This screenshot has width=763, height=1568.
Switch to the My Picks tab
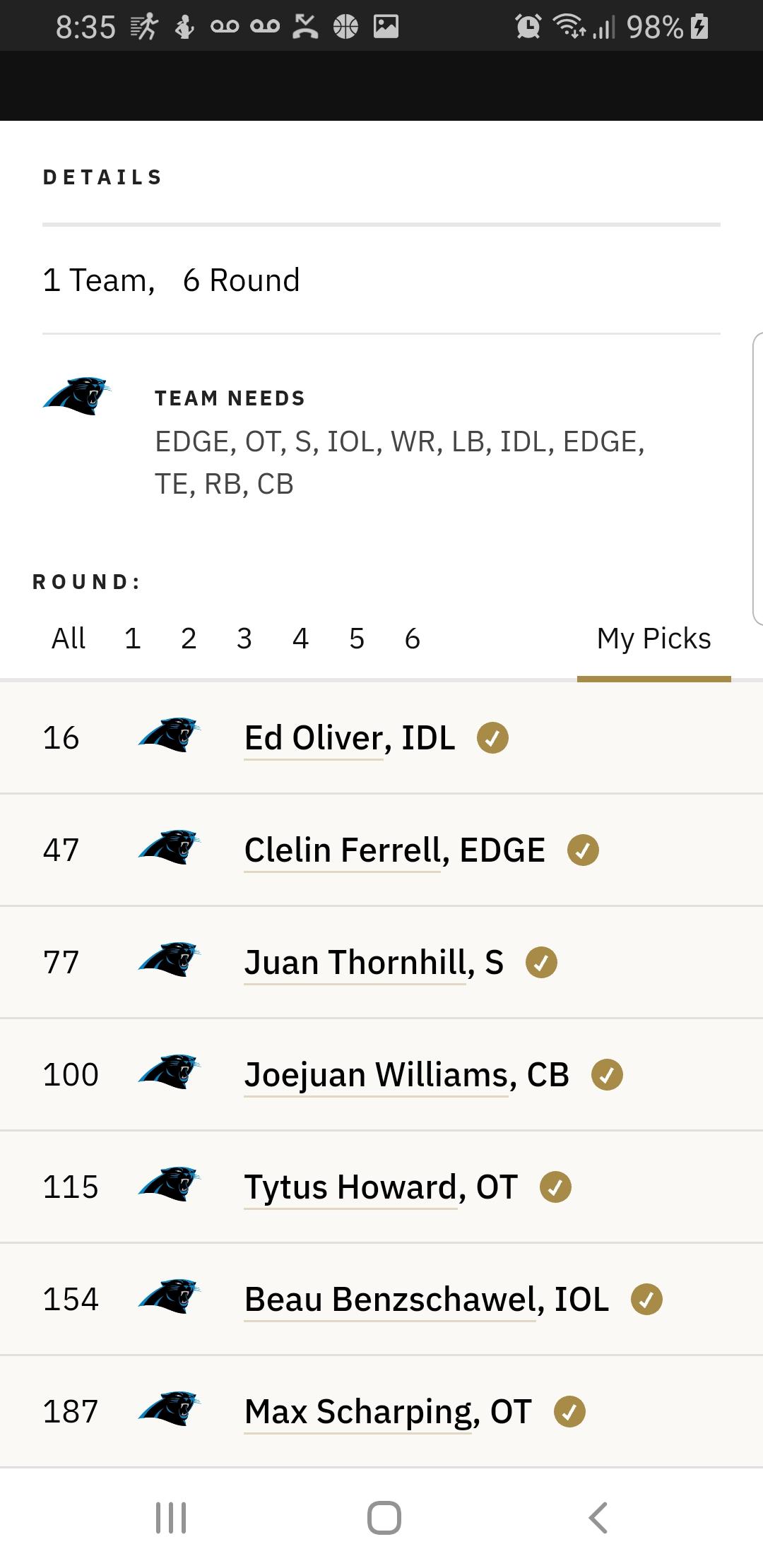[653, 639]
